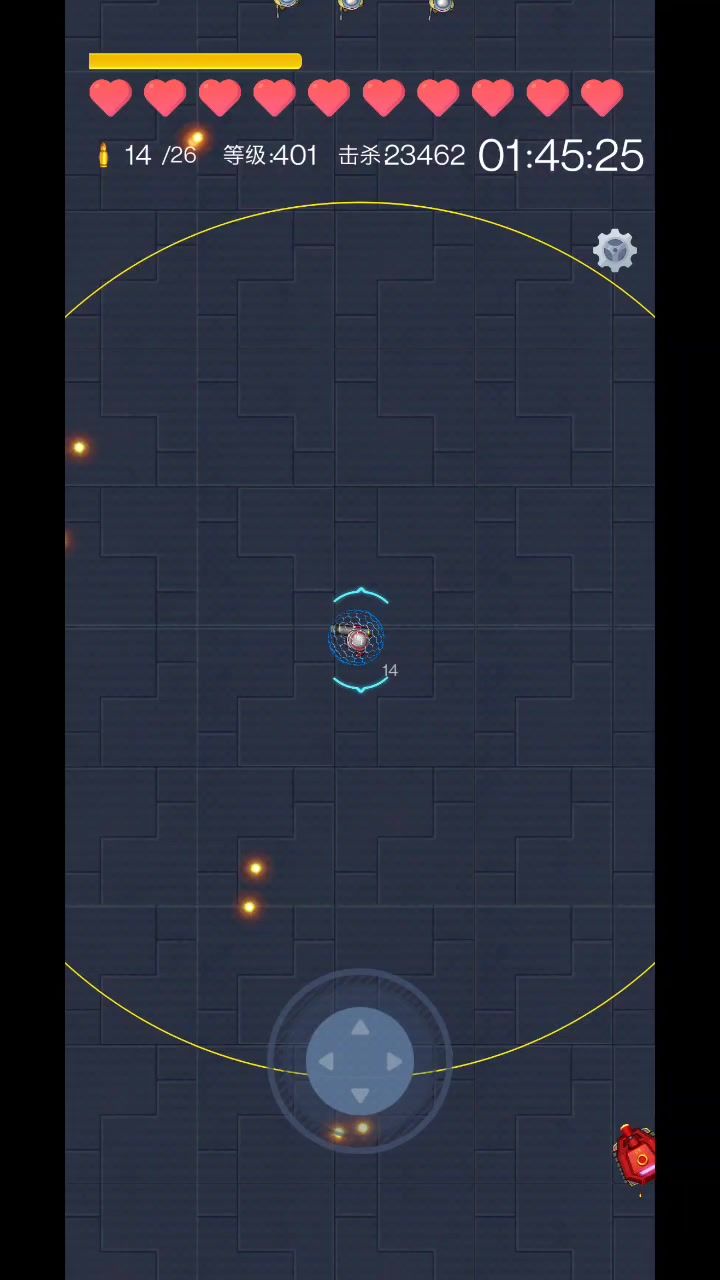Viewport: 720px width, 1280px height.
Task: Tap the joystick up arrow
Action: 360,1028
